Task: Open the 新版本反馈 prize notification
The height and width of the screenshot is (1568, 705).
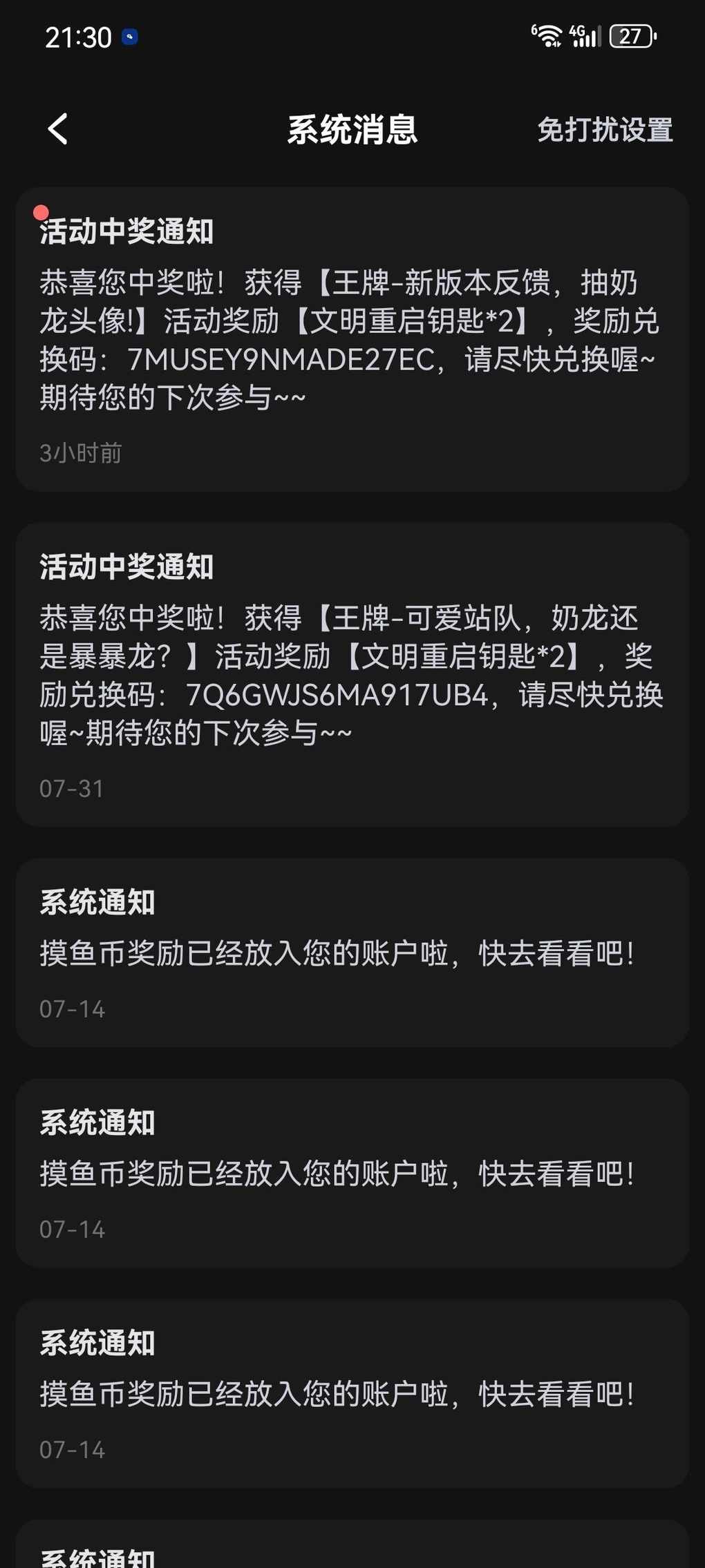Action: 352,339
